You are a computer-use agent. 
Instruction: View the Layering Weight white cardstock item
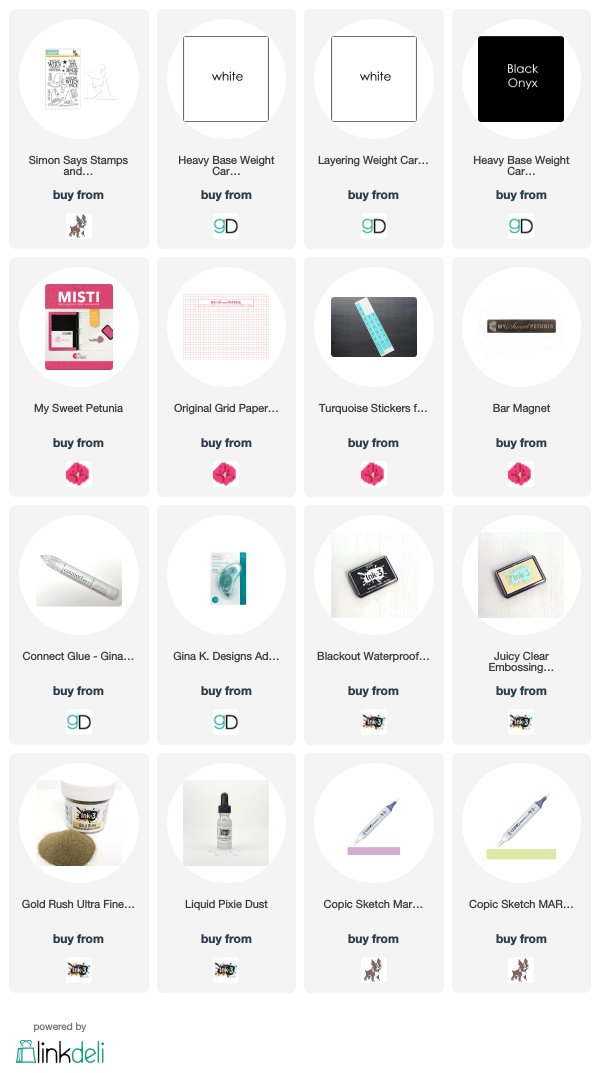[x=374, y=129]
